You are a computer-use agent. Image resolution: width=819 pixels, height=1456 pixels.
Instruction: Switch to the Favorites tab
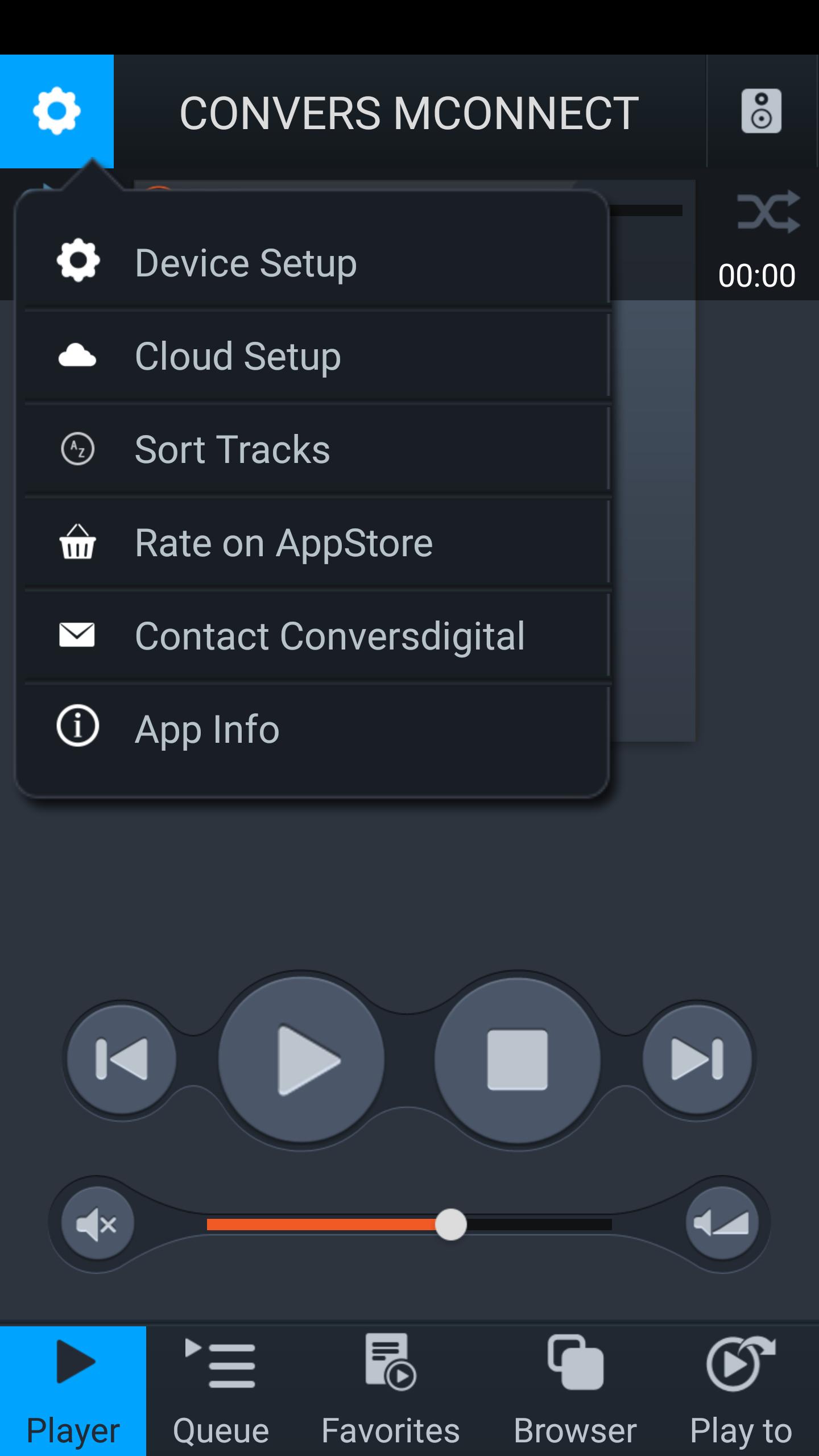(391, 1391)
